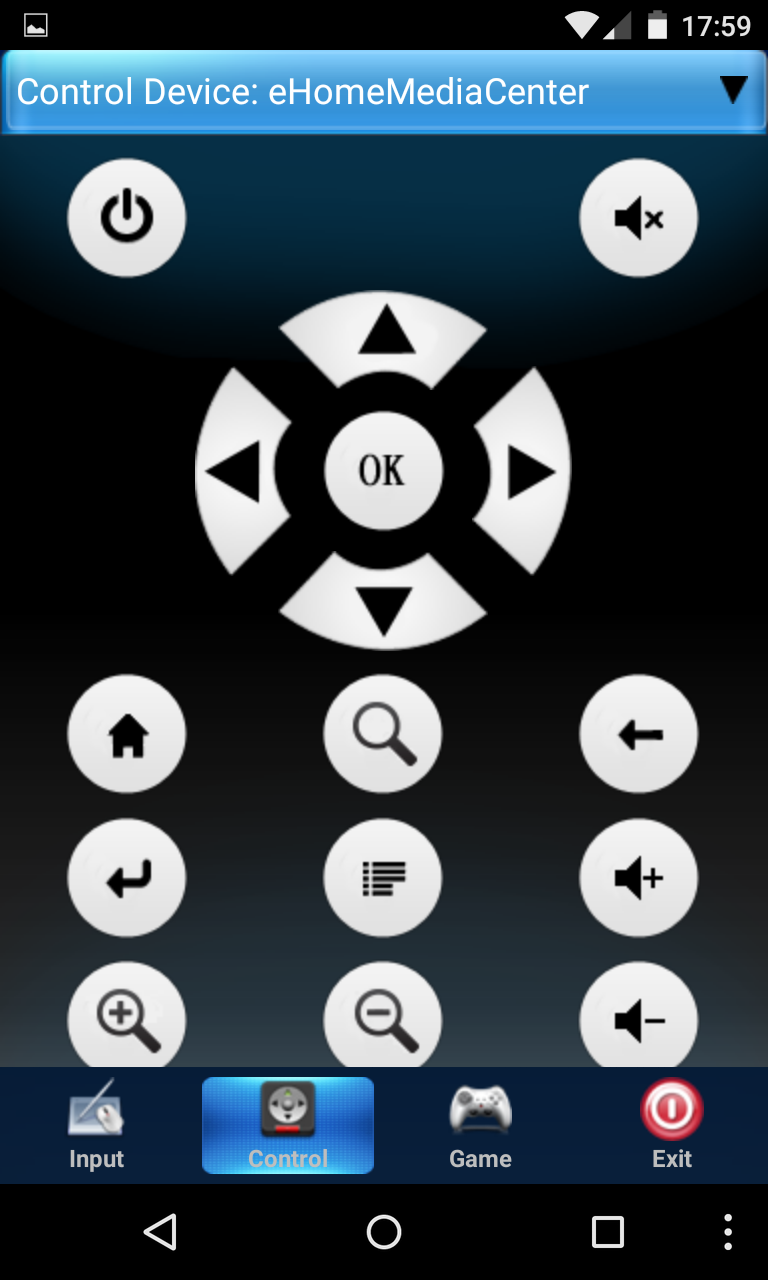Switch to the Game tab
This screenshot has width=768, height=1280.
pos(480,1125)
